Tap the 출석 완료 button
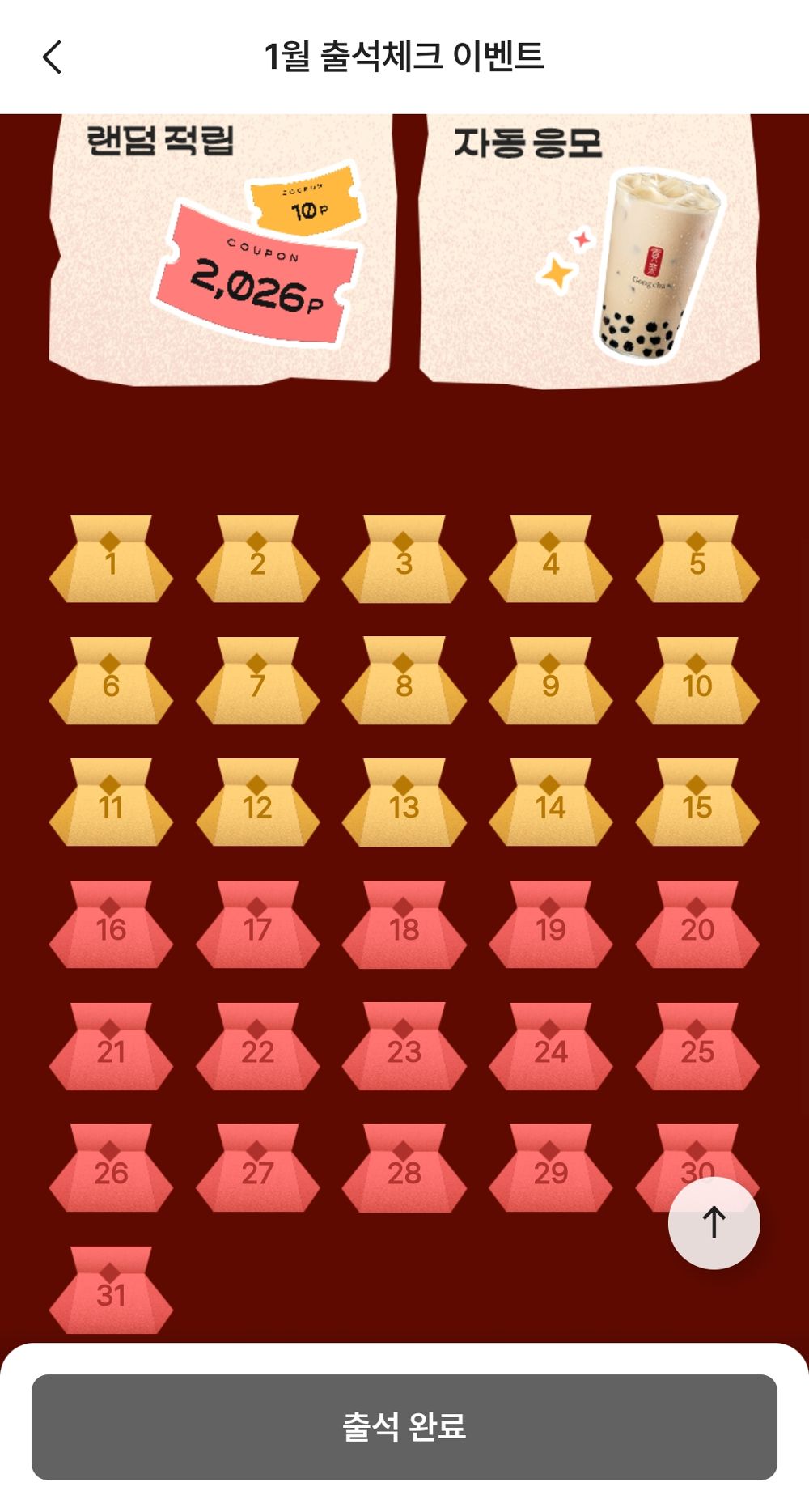 coord(404,1426)
